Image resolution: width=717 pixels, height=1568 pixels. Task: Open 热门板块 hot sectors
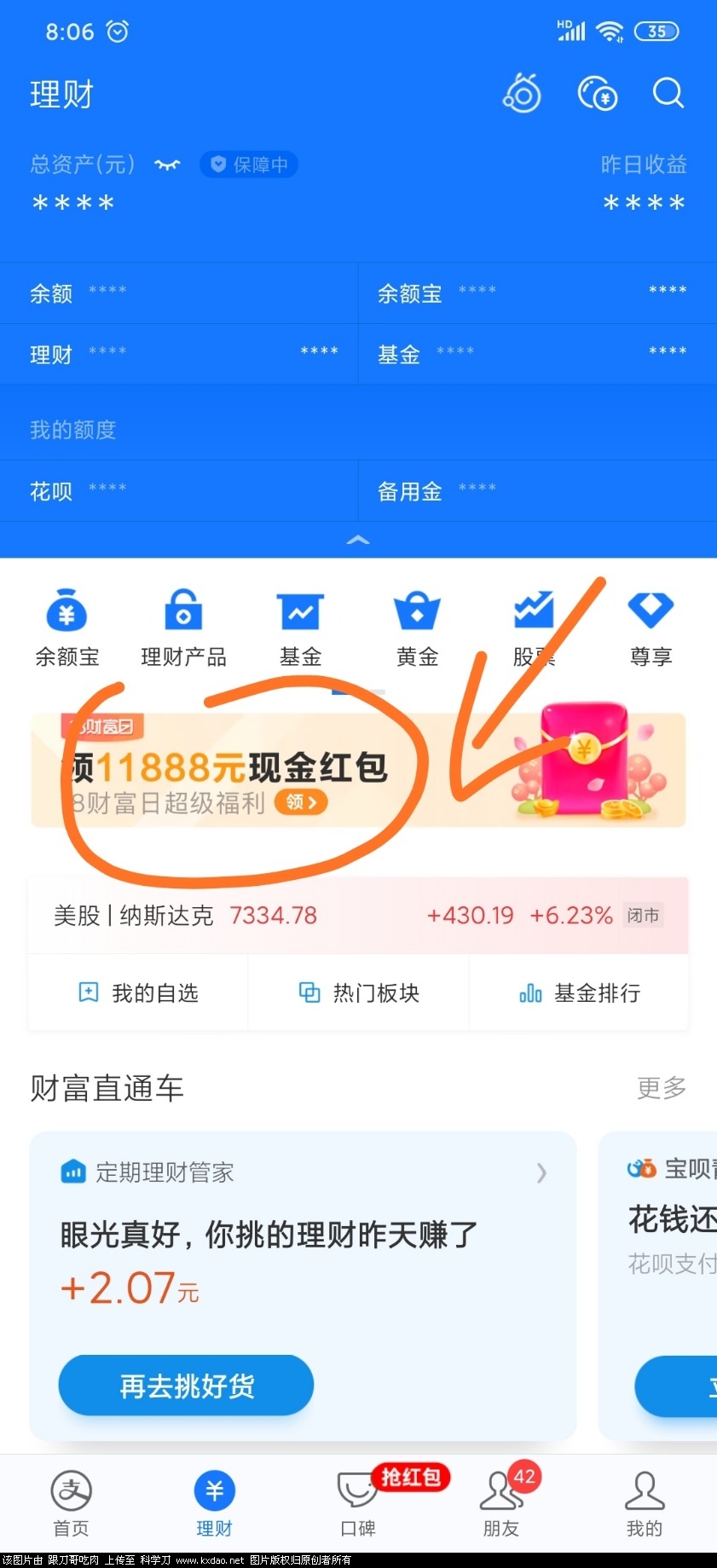click(358, 992)
